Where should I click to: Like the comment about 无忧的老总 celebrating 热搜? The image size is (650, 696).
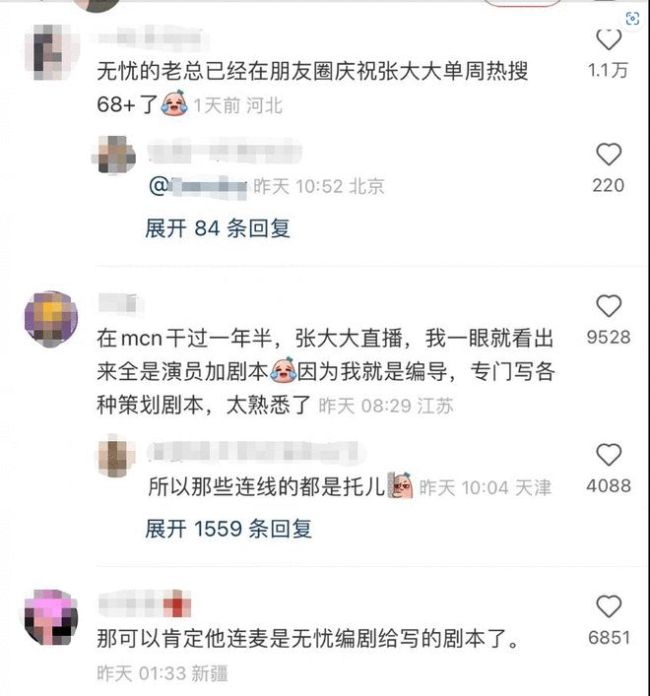tap(608, 42)
